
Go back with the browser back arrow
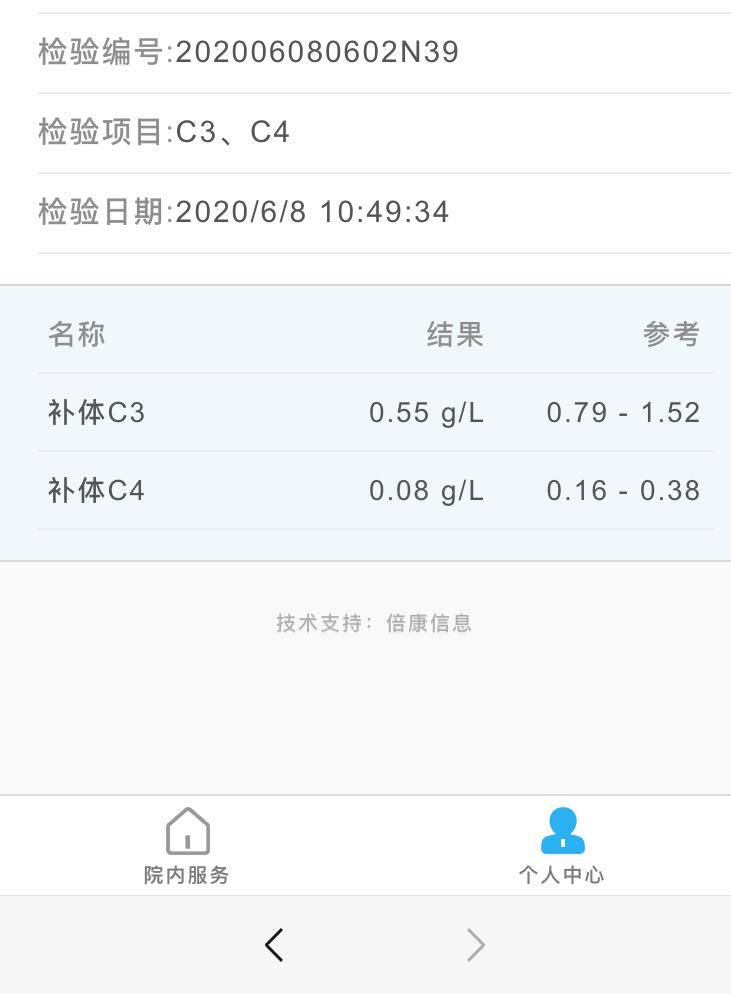coord(274,944)
